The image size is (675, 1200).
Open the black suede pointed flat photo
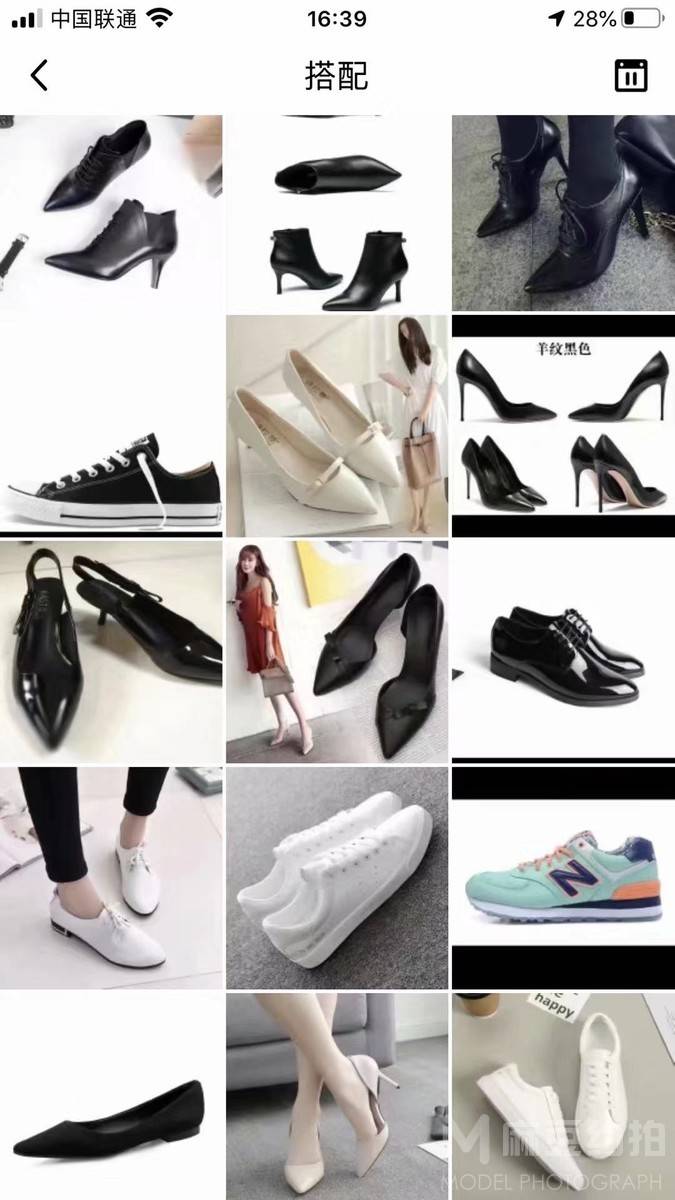coord(111,1097)
